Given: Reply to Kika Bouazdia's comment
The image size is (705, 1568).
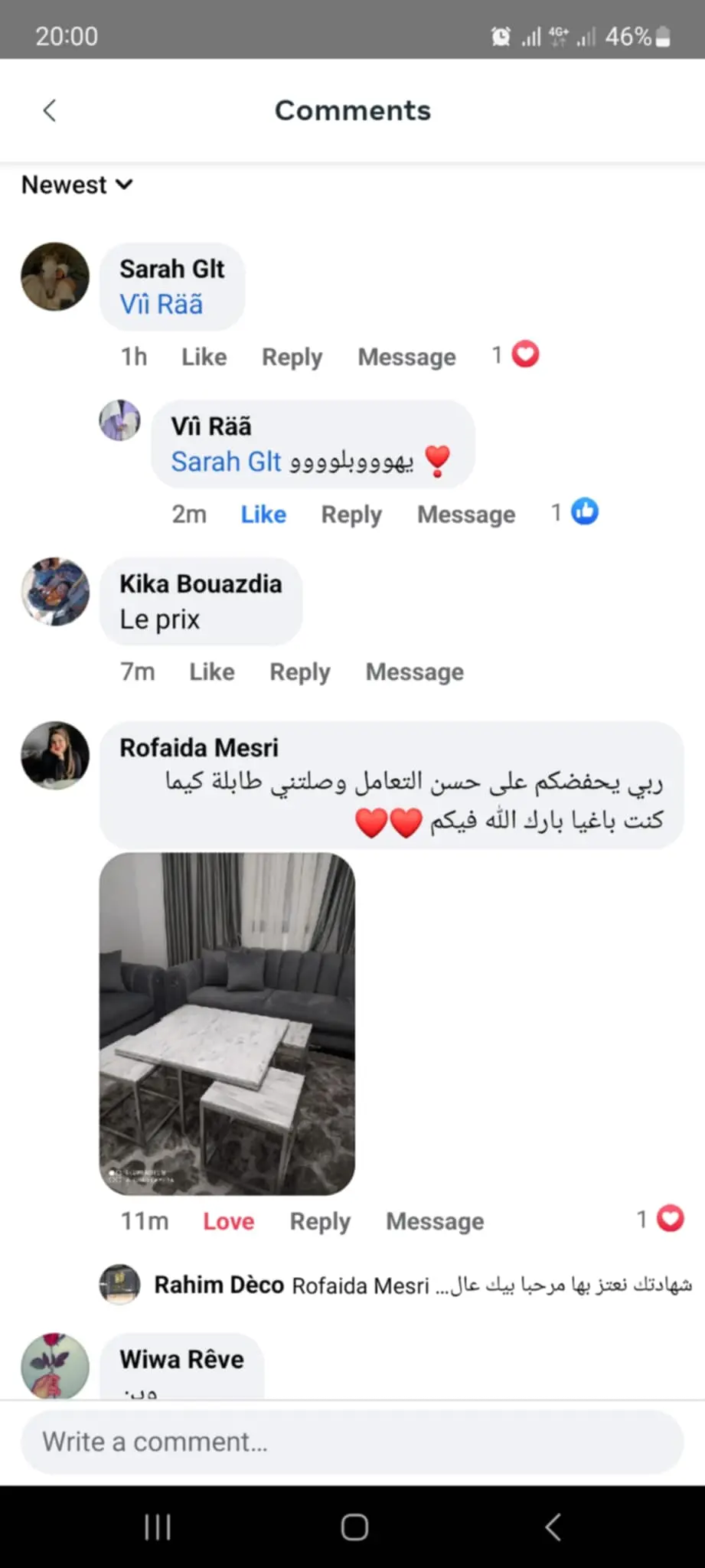Looking at the screenshot, I should tap(299, 672).
